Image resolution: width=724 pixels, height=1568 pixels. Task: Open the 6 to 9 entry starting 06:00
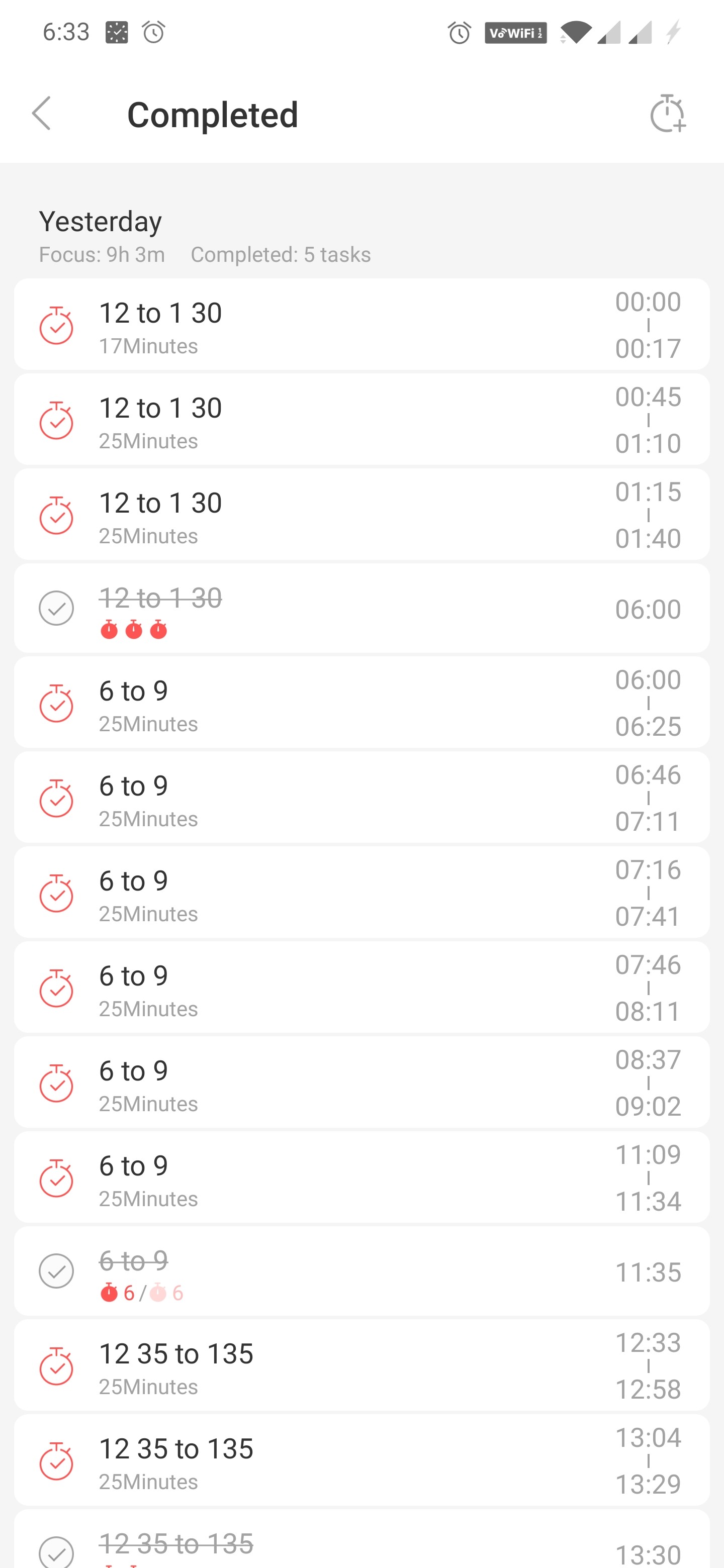[x=361, y=703]
